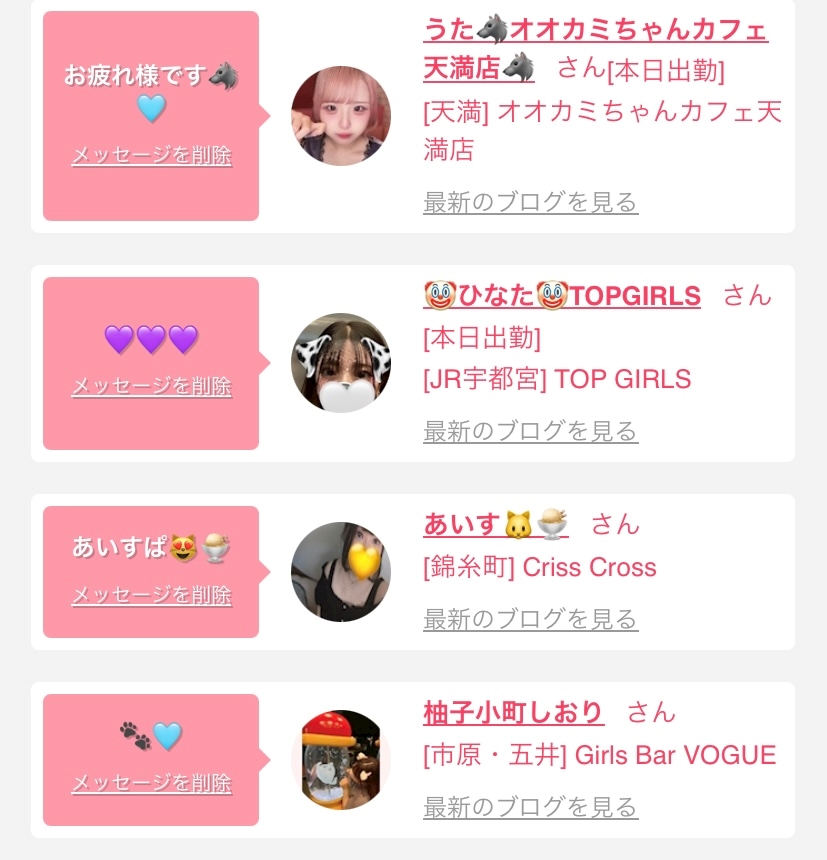Tap 柚子小町しおり's profile photo

point(340,759)
